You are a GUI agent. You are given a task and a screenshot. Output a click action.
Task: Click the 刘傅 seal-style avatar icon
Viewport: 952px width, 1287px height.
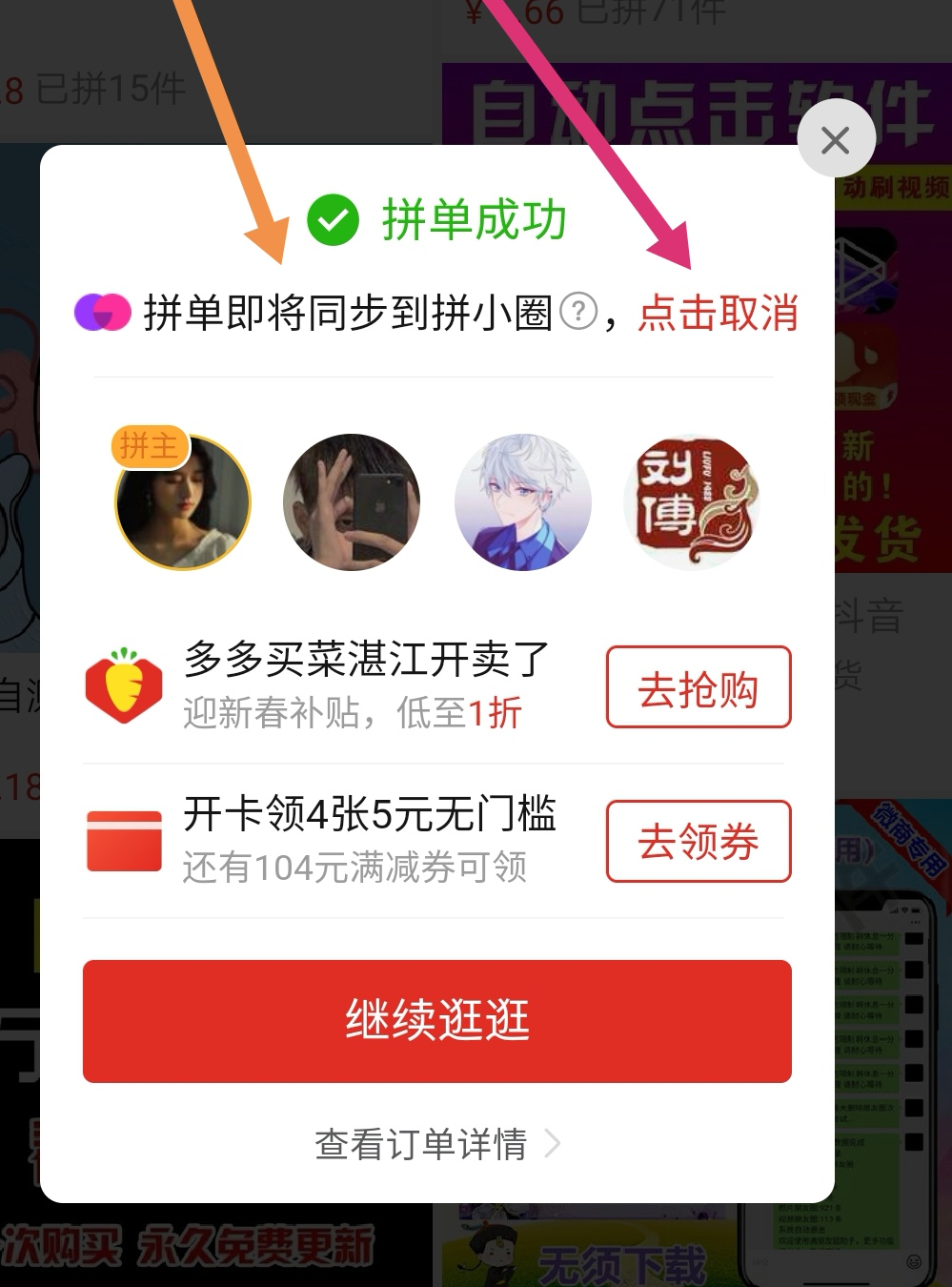pyautogui.click(x=692, y=502)
